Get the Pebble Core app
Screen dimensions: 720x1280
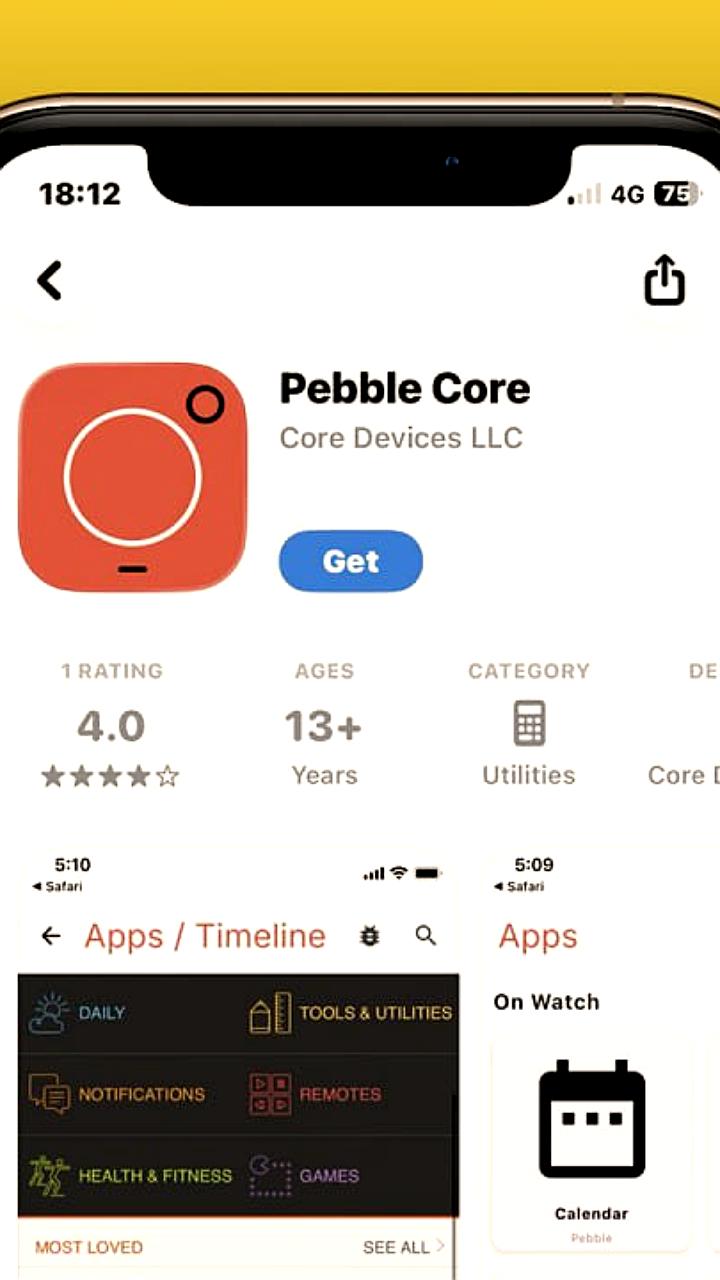click(x=351, y=561)
